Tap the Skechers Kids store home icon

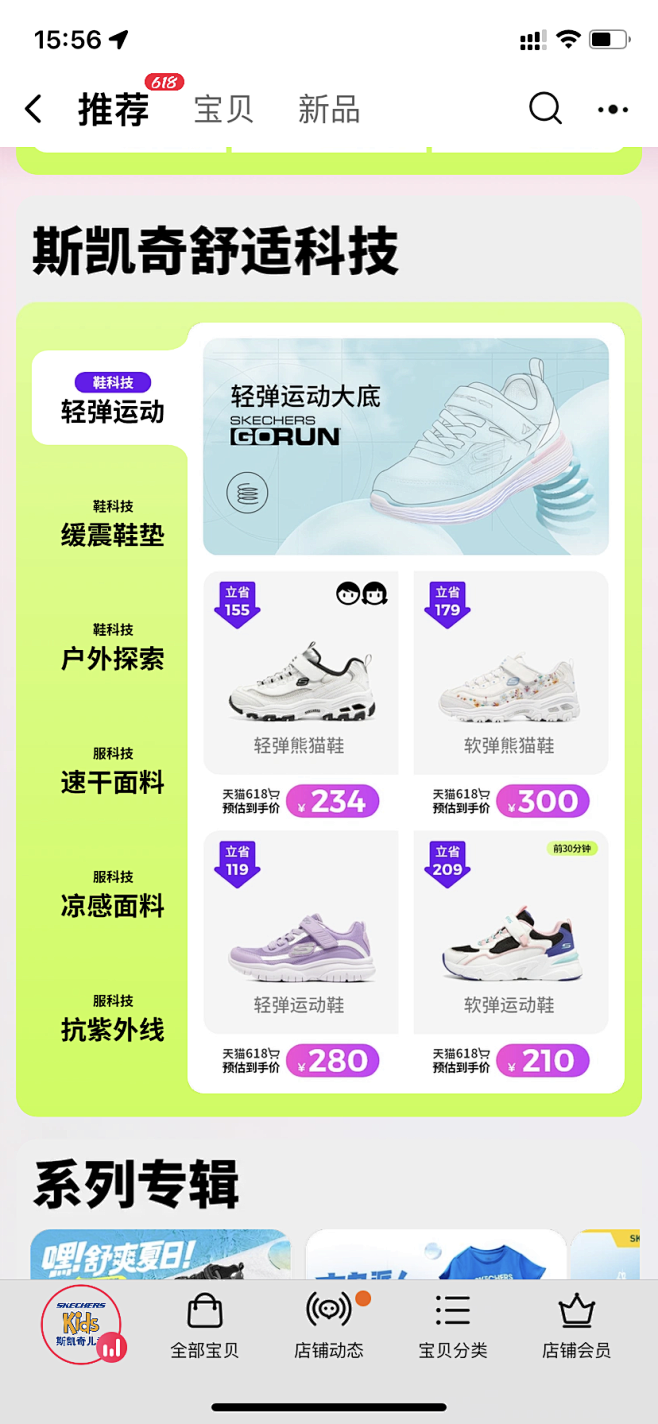pos(81,1325)
